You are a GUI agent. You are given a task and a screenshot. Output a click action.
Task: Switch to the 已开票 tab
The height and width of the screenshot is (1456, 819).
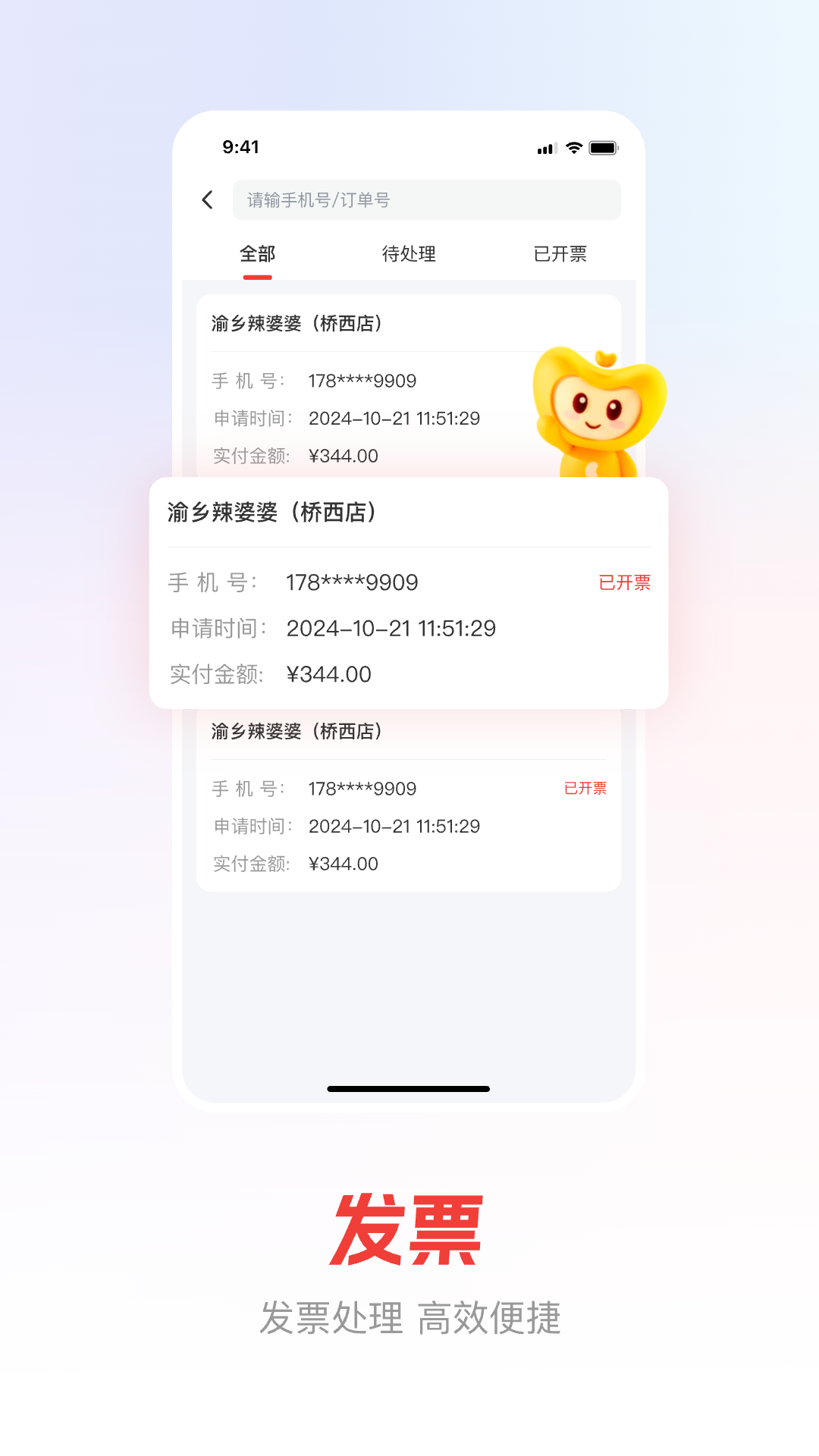click(x=562, y=254)
